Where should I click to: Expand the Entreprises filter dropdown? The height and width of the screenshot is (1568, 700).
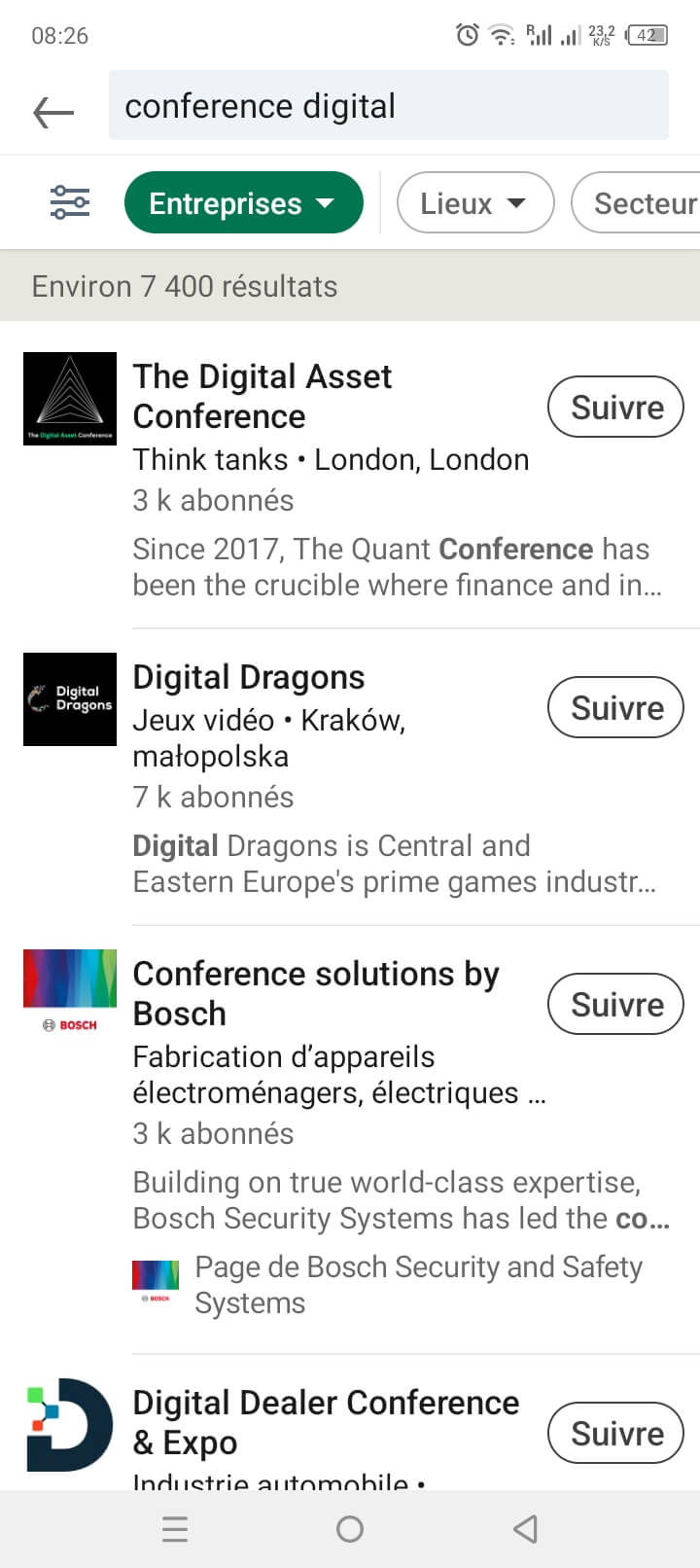pyautogui.click(x=243, y=202)
